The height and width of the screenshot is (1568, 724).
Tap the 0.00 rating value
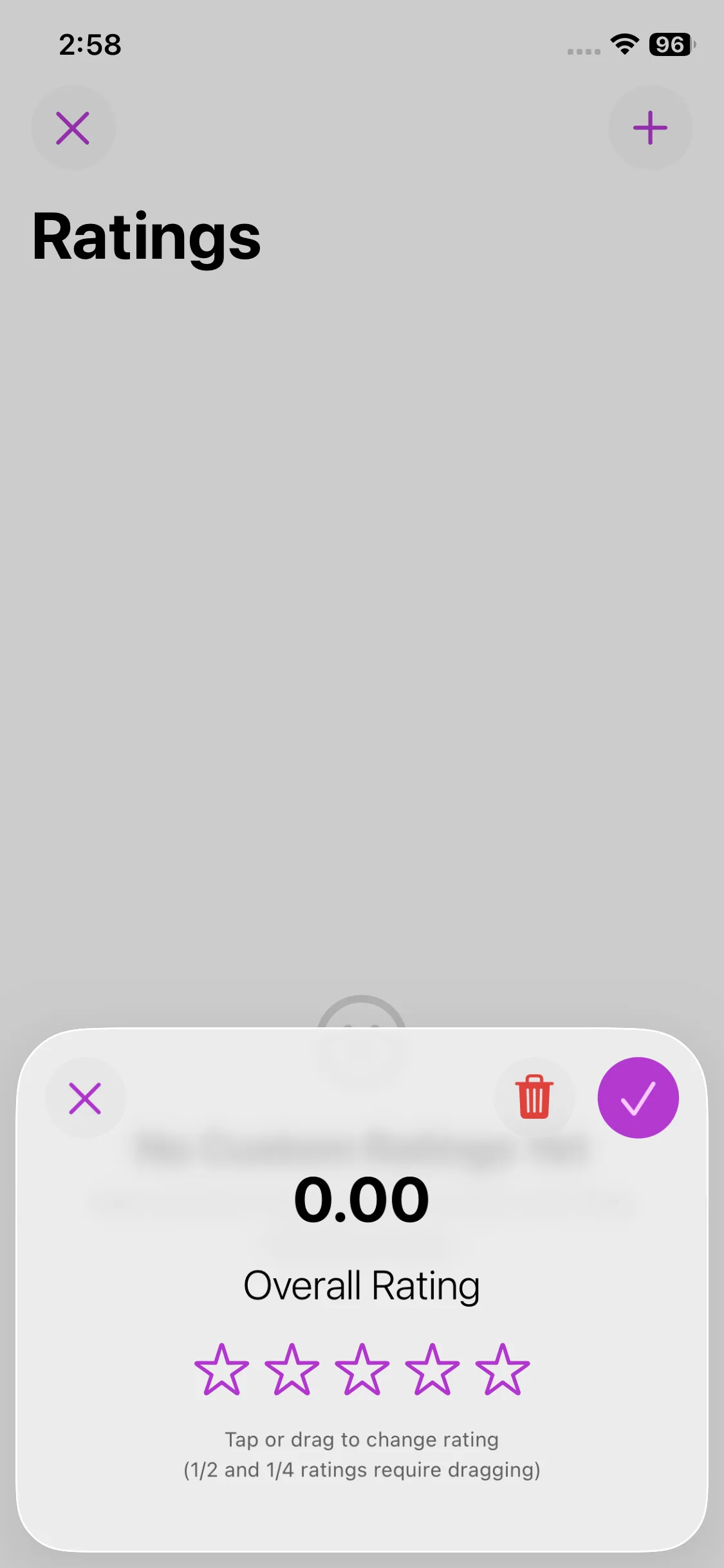tap(362, 1199)
